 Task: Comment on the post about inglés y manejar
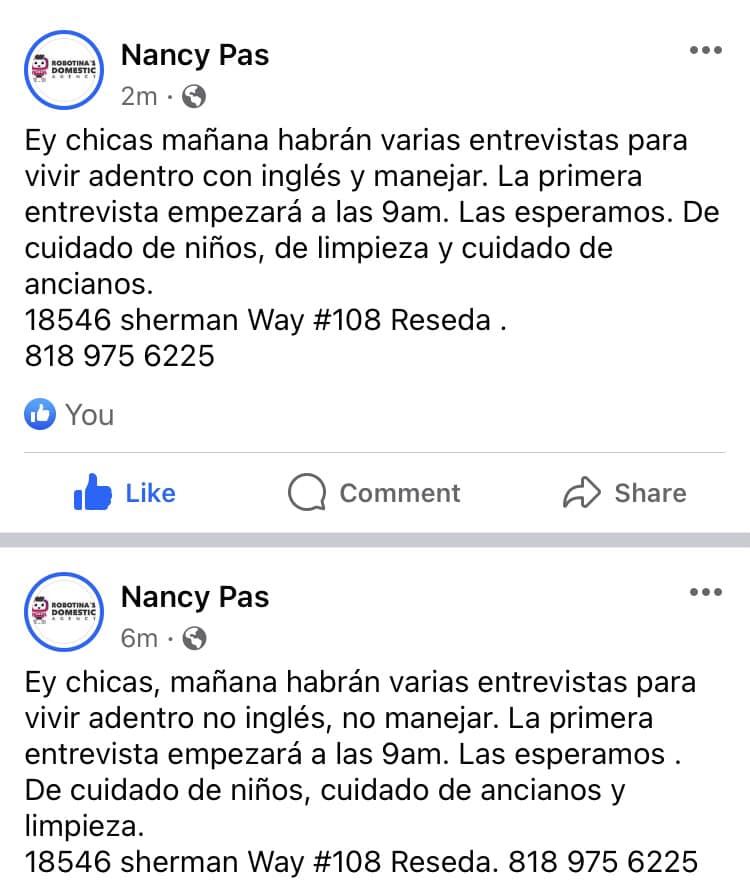374,493
